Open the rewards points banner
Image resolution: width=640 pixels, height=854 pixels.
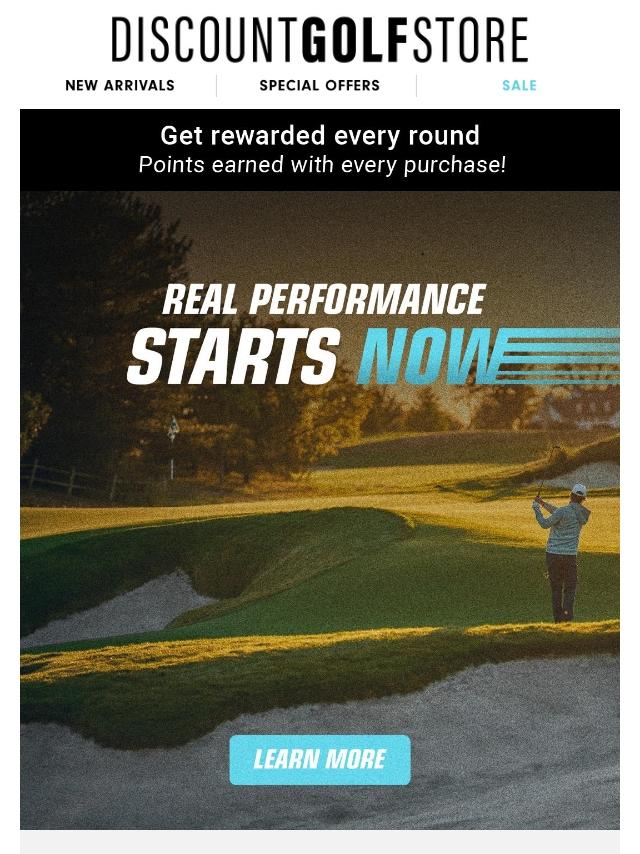click(x=320, y=150)
